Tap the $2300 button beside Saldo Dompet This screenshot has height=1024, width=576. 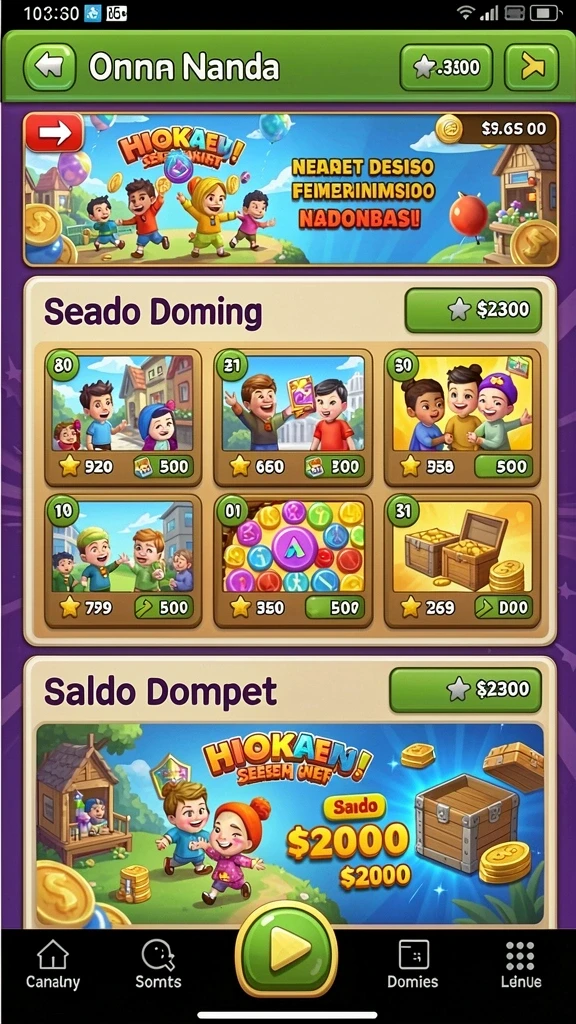coord(466,689)
